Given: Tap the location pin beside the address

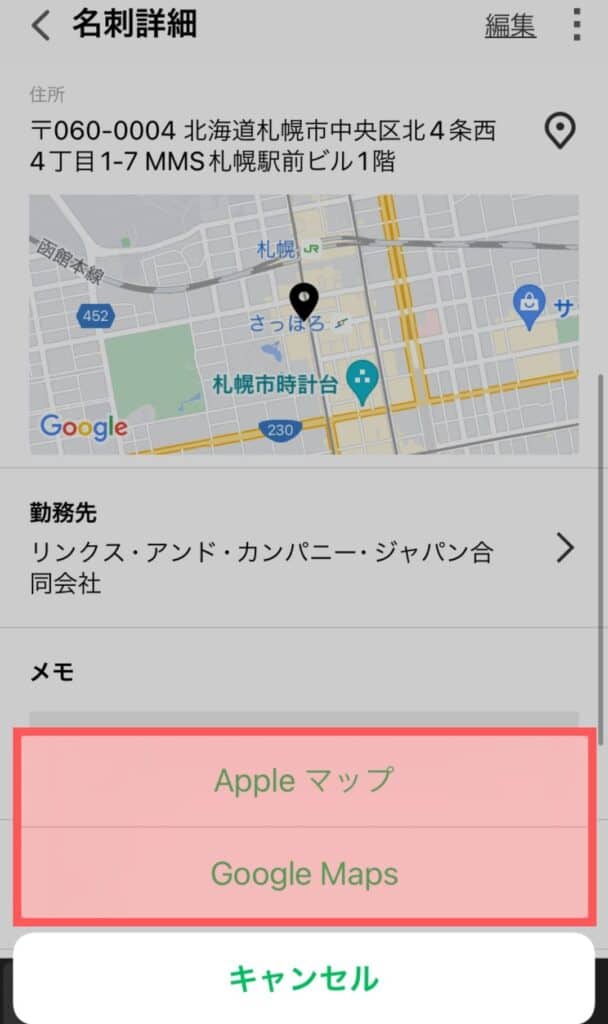Looking at the screenshot, I should tap(559, 131).
